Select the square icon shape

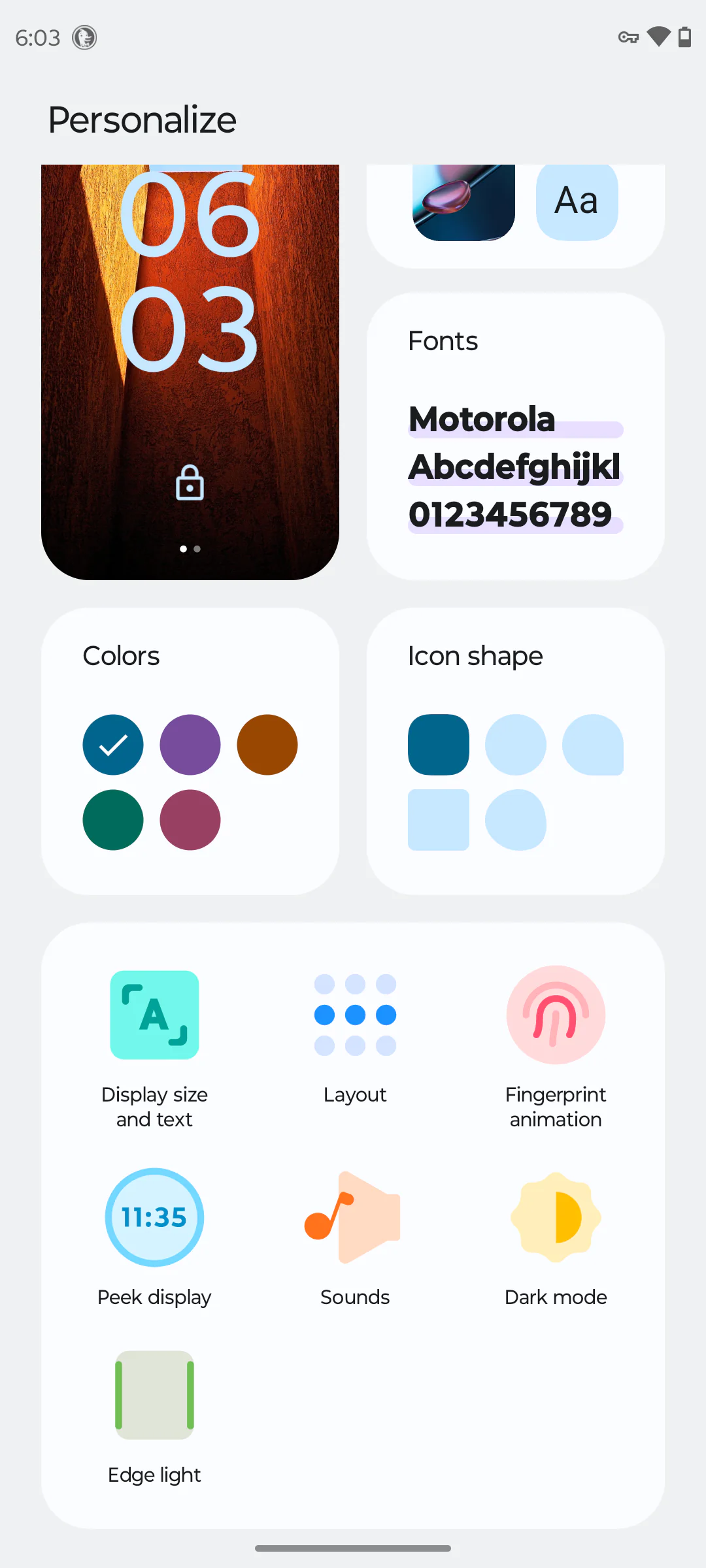click(x=439, y=820)
